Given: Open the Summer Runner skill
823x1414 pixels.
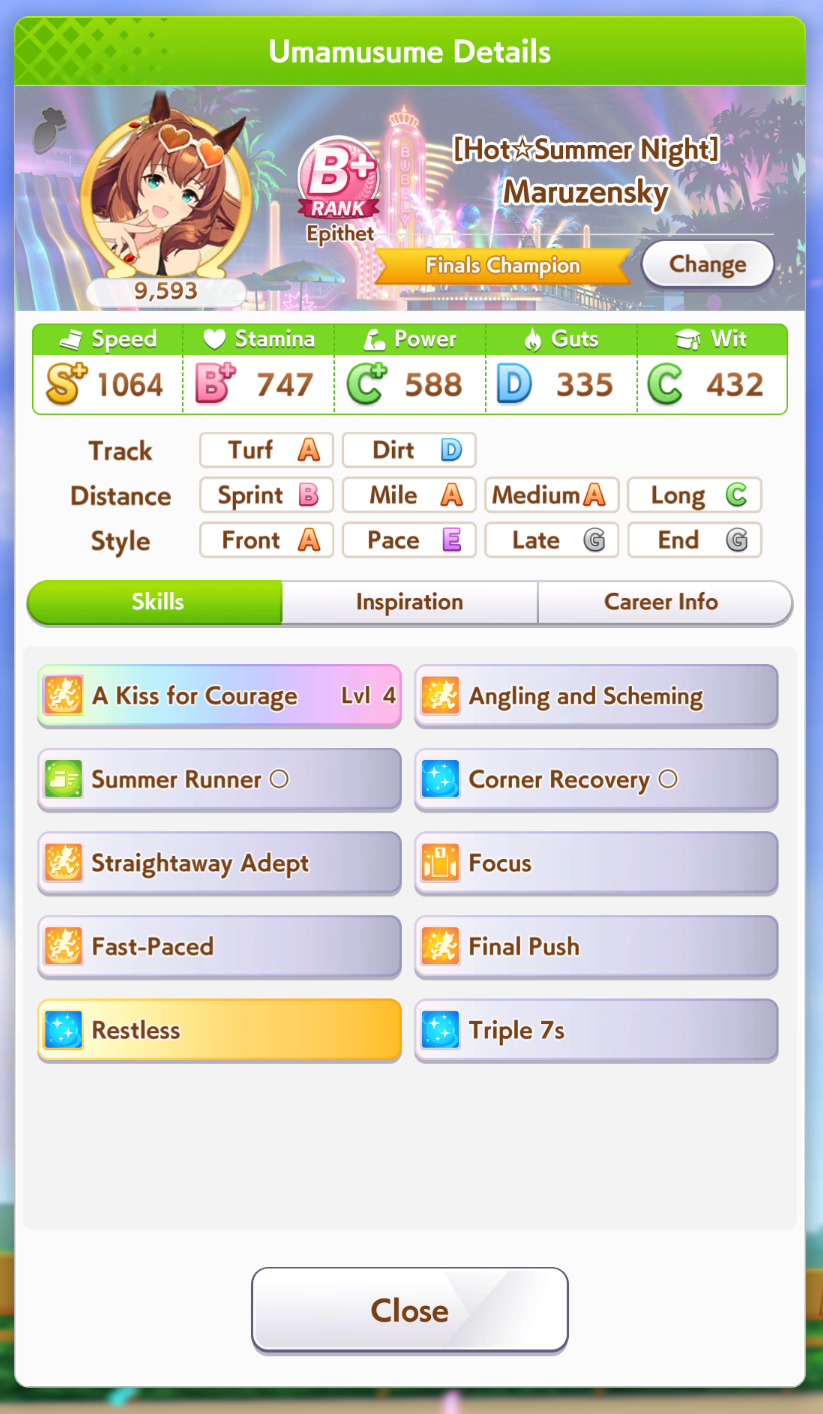Looking at the screenshot, I should point(219,780).
